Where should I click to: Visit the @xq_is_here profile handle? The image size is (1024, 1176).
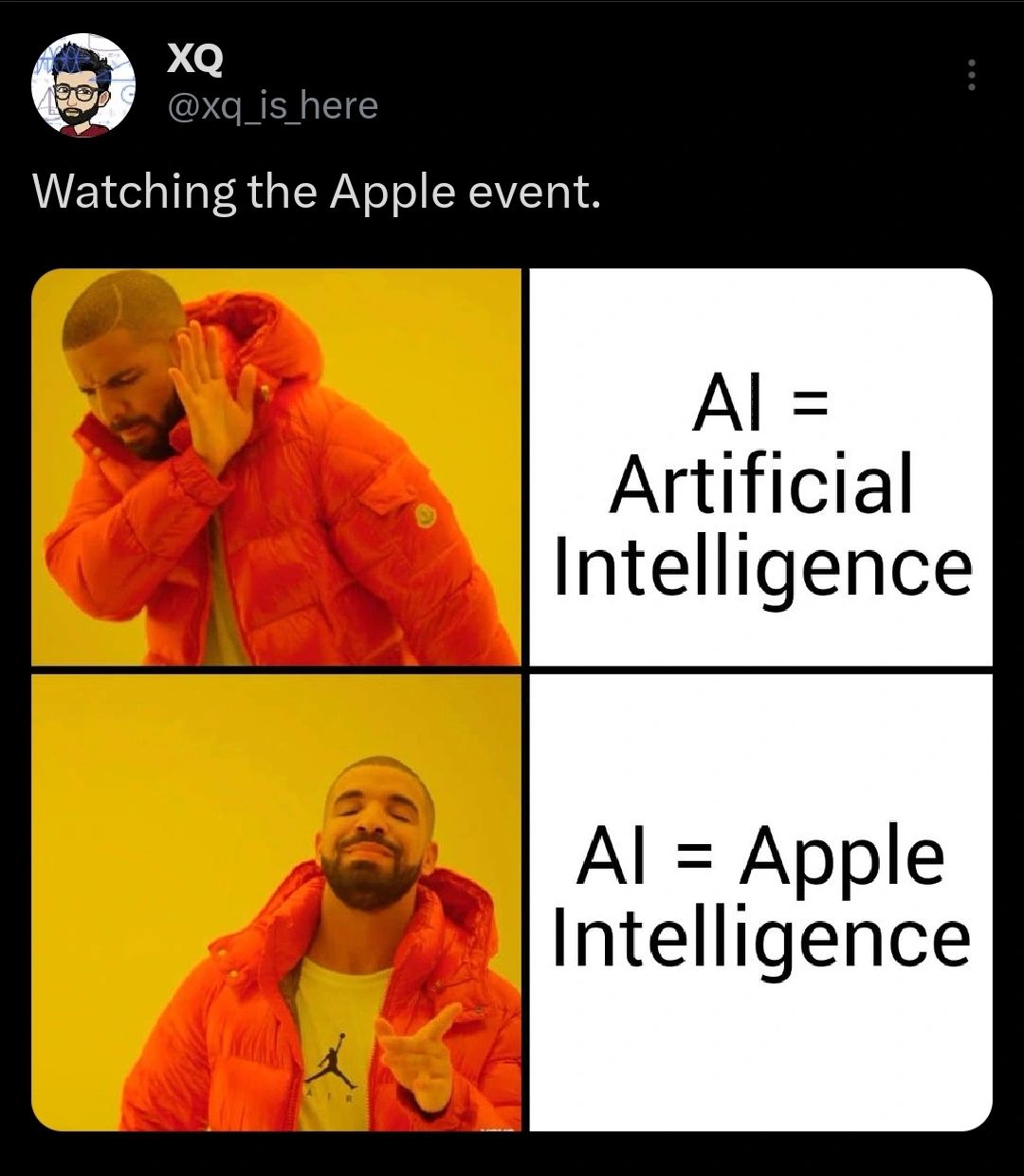tap(272, 105)
